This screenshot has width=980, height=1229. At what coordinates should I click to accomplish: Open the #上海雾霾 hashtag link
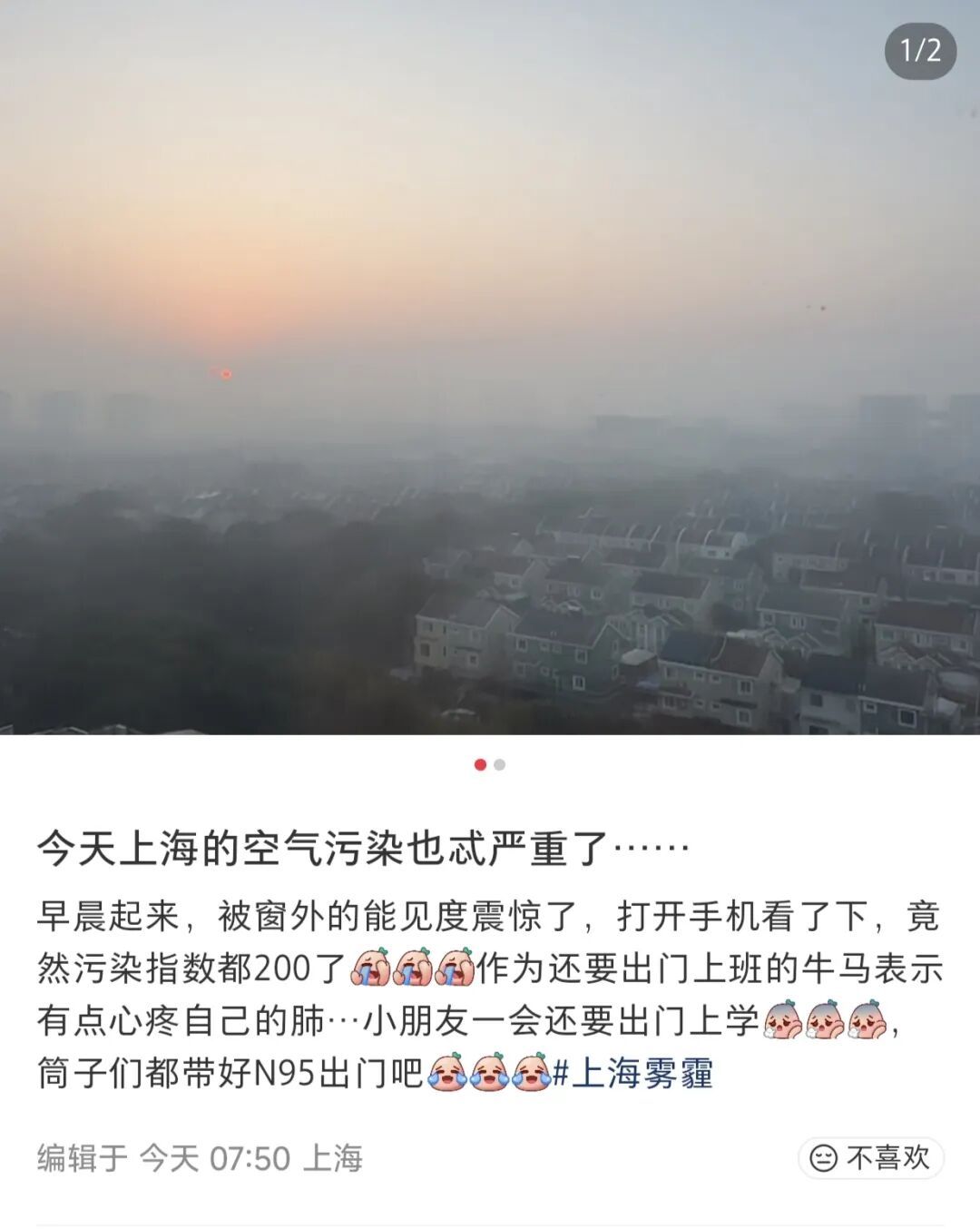click(x=633, y=1073)
